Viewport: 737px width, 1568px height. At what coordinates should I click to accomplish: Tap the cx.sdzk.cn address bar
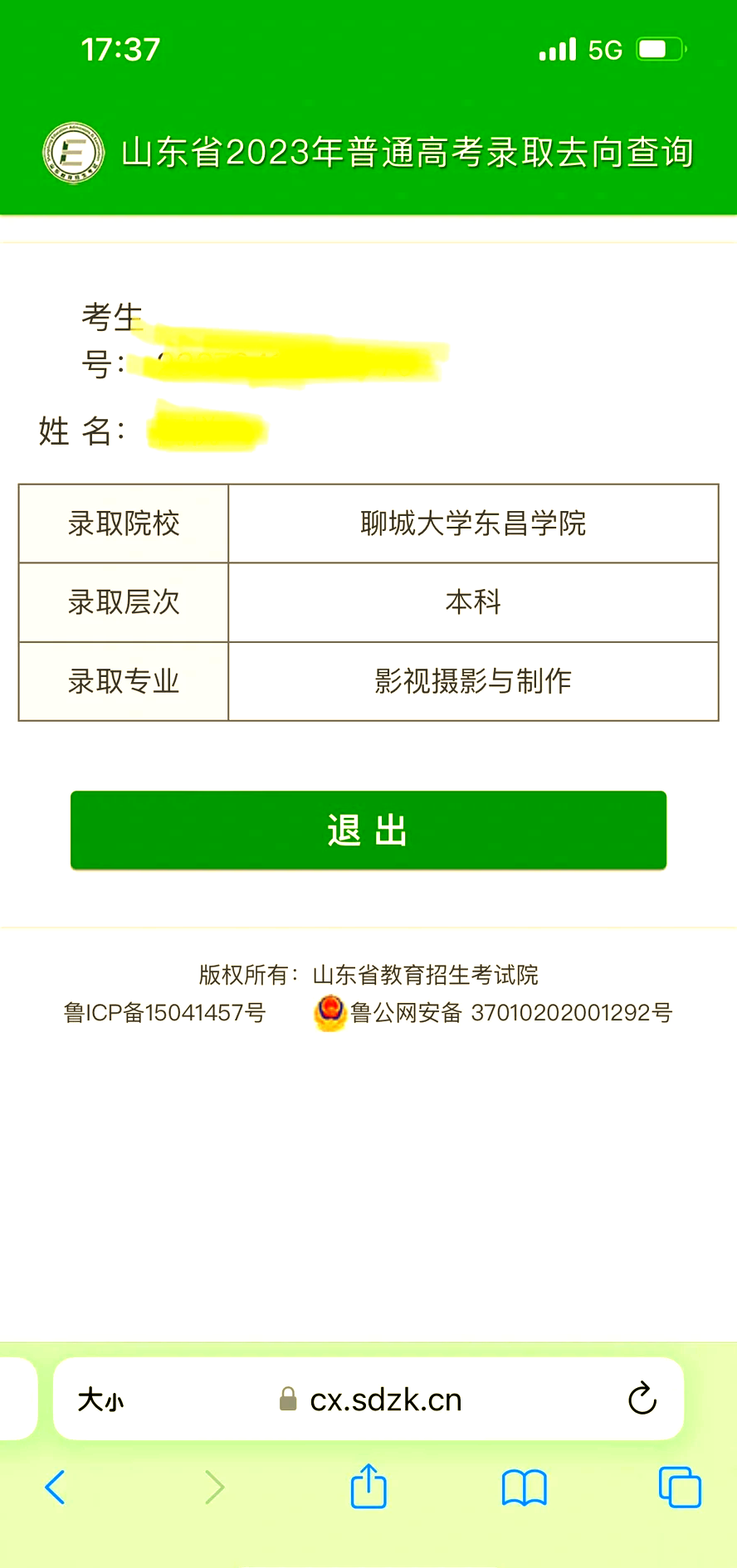coord(385,1400)
